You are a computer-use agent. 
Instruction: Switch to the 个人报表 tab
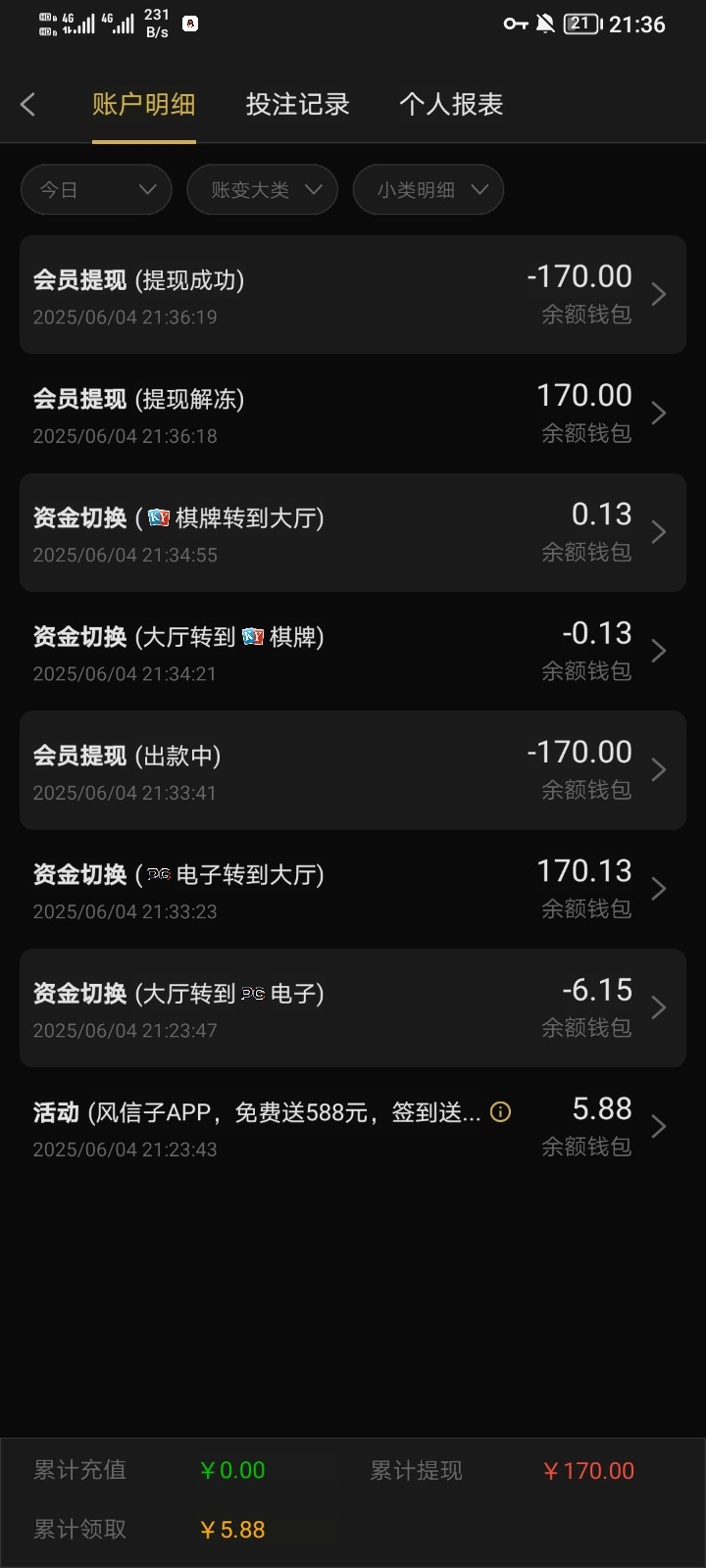tap(451, 104)
